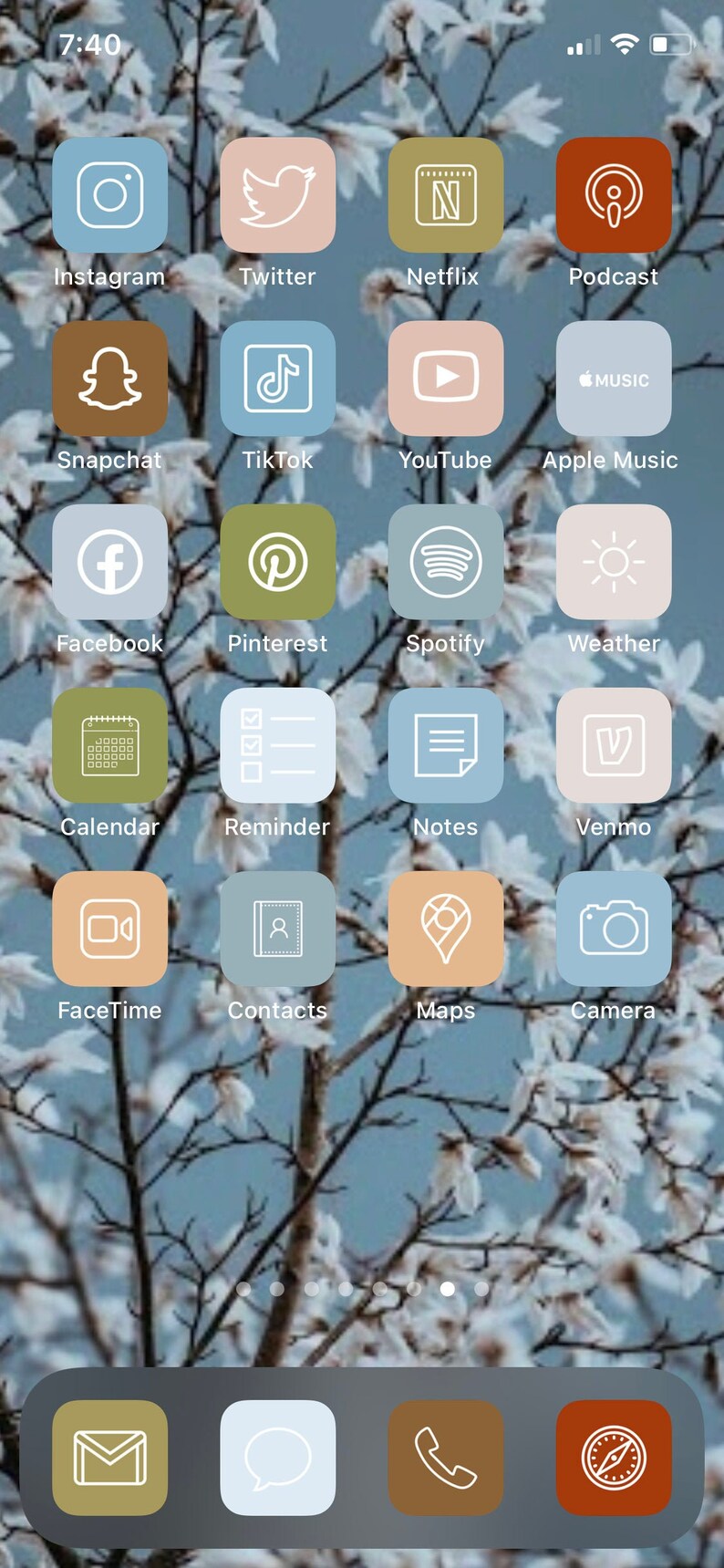
Task: Launch Venmo
Action: [614, 745]
